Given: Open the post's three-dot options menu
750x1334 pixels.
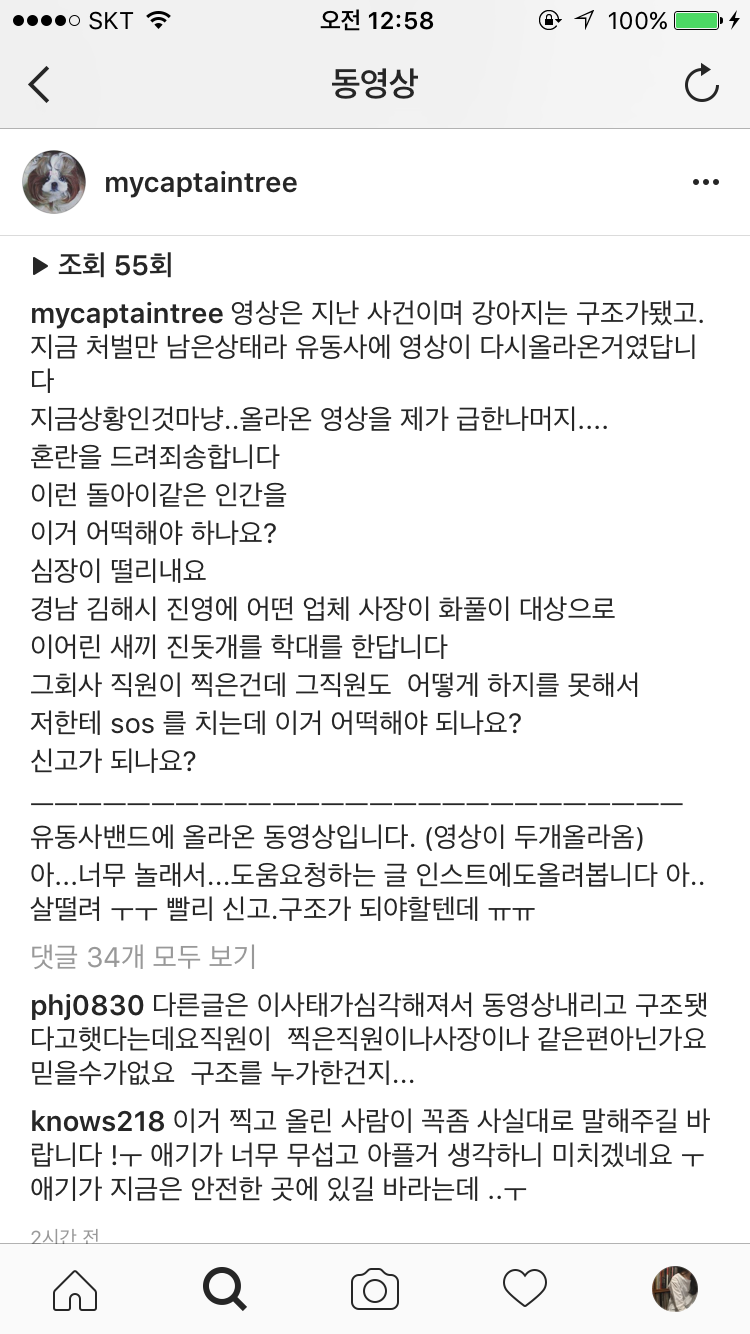Looking at the screenshot, I should [x=705, y=183].
